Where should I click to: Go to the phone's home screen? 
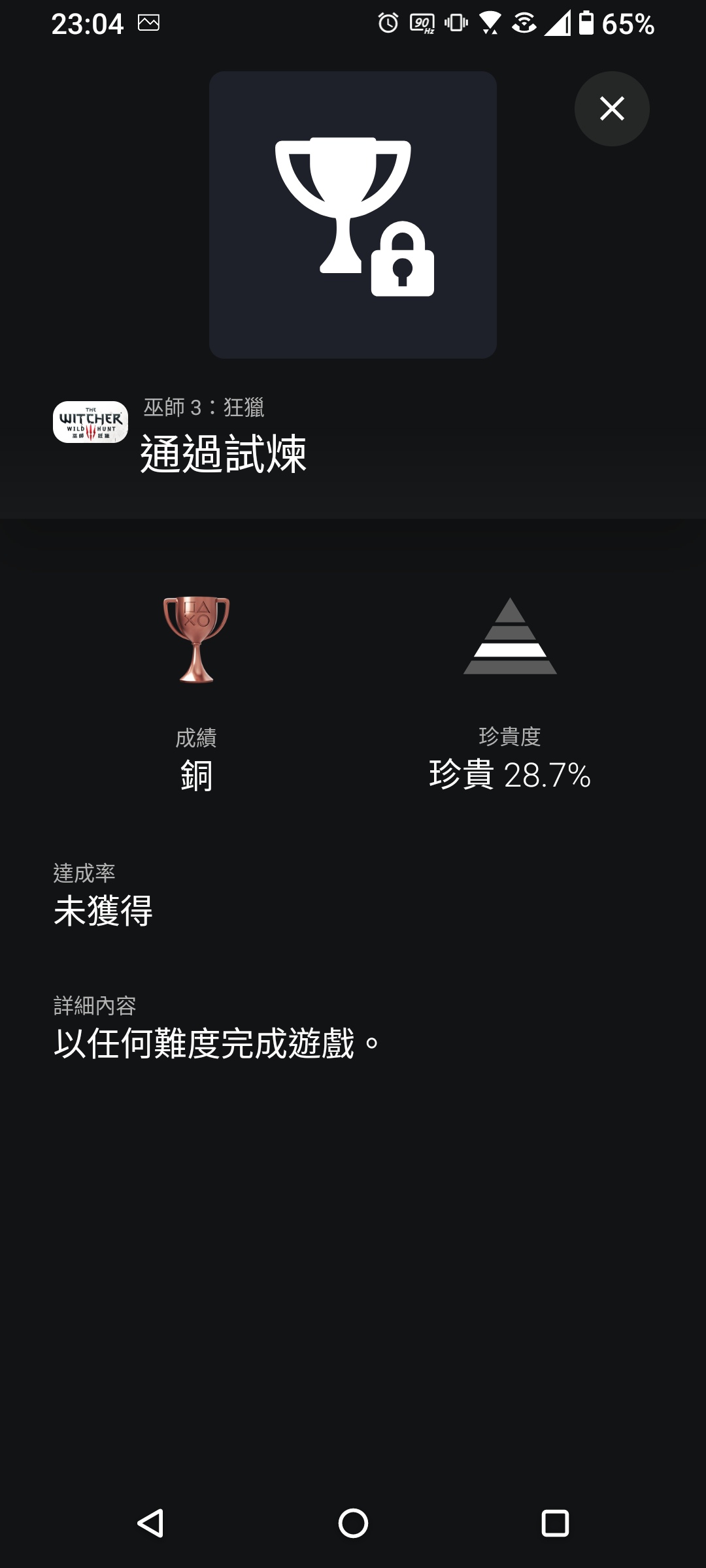tap(353, 1524)
